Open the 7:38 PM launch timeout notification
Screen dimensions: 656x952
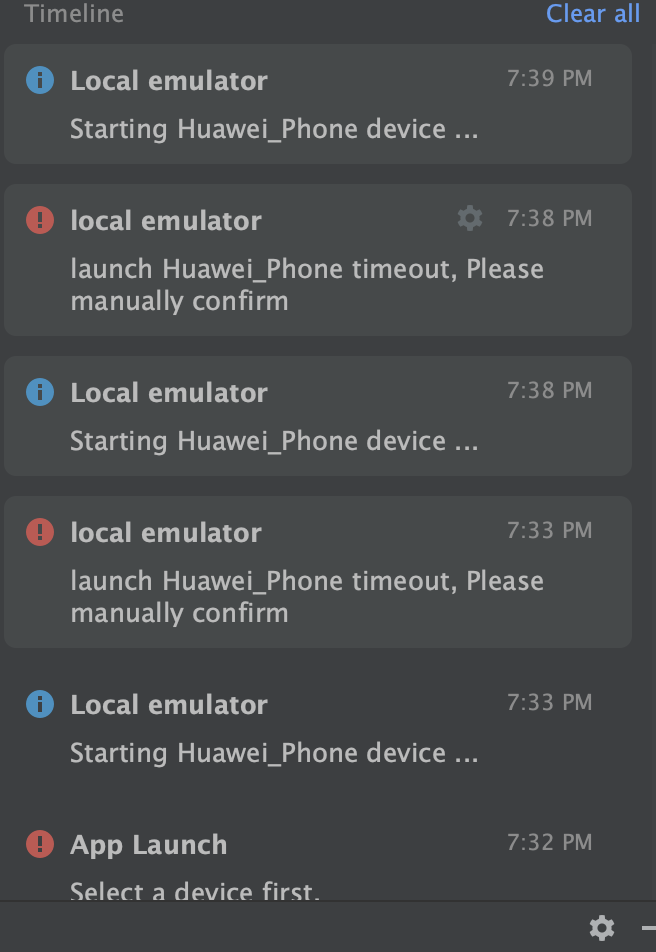pos(317,260)
